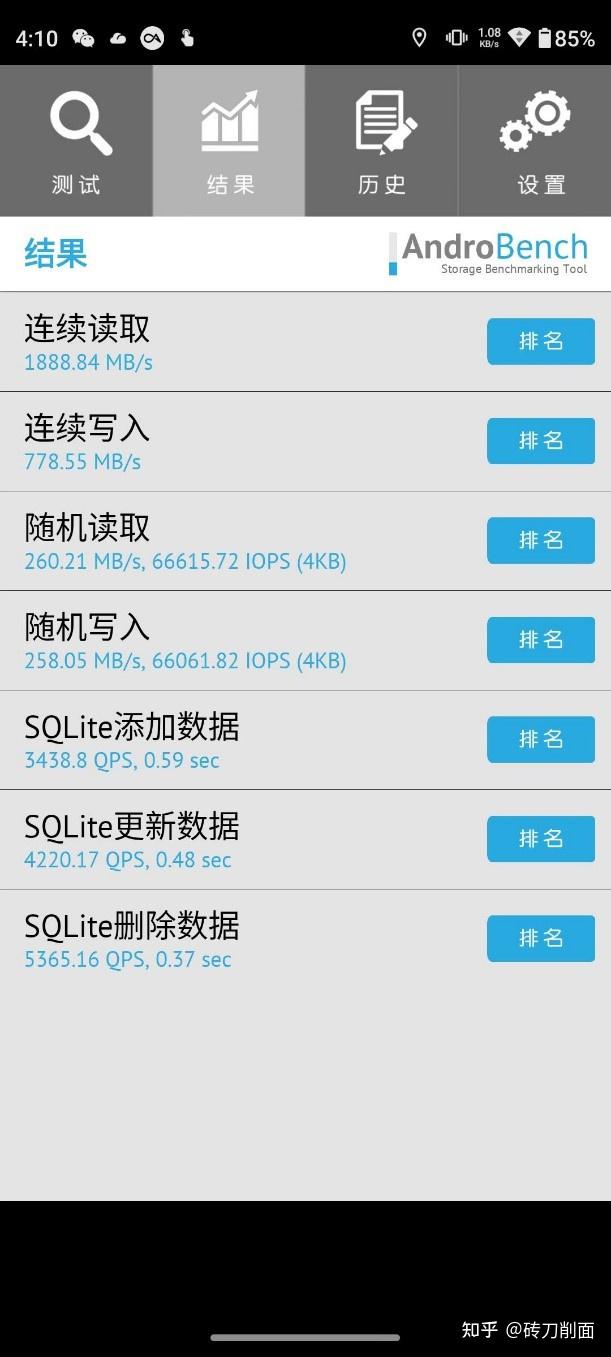The width and height of the screenshot is (611, 1357).
Task: View 排名 for 连续写入
Action: point(540,441)
